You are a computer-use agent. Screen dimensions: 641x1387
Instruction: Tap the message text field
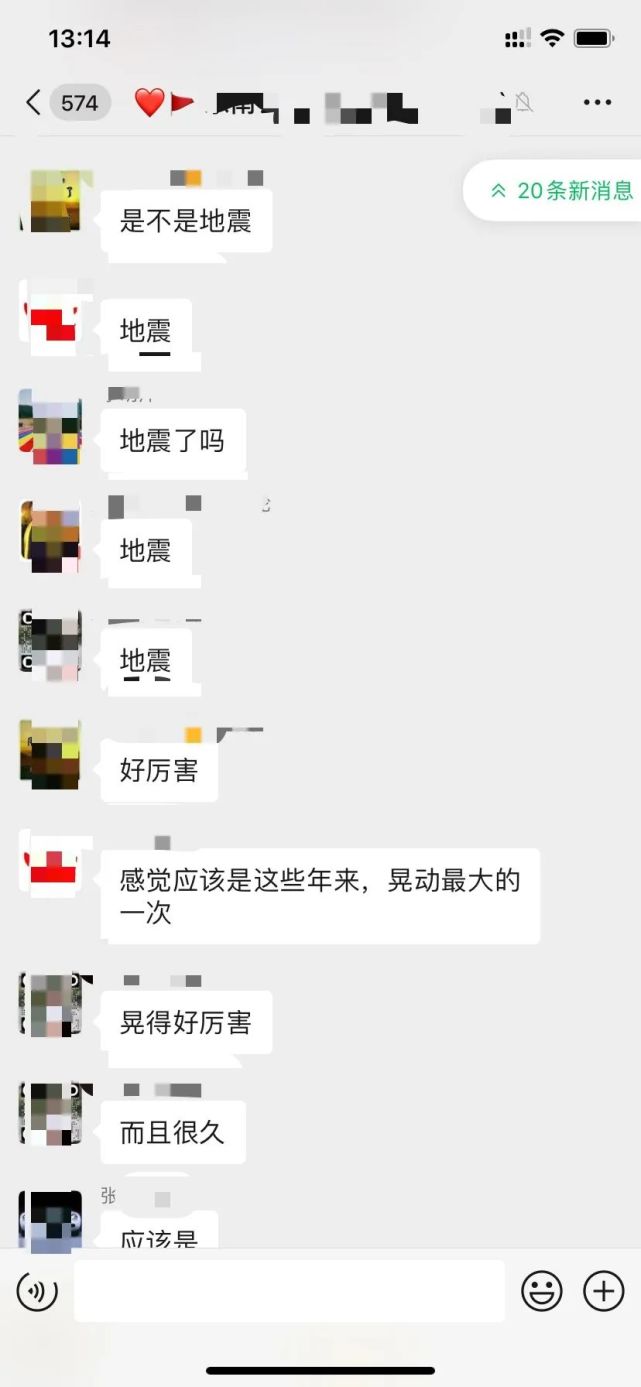289,1291
